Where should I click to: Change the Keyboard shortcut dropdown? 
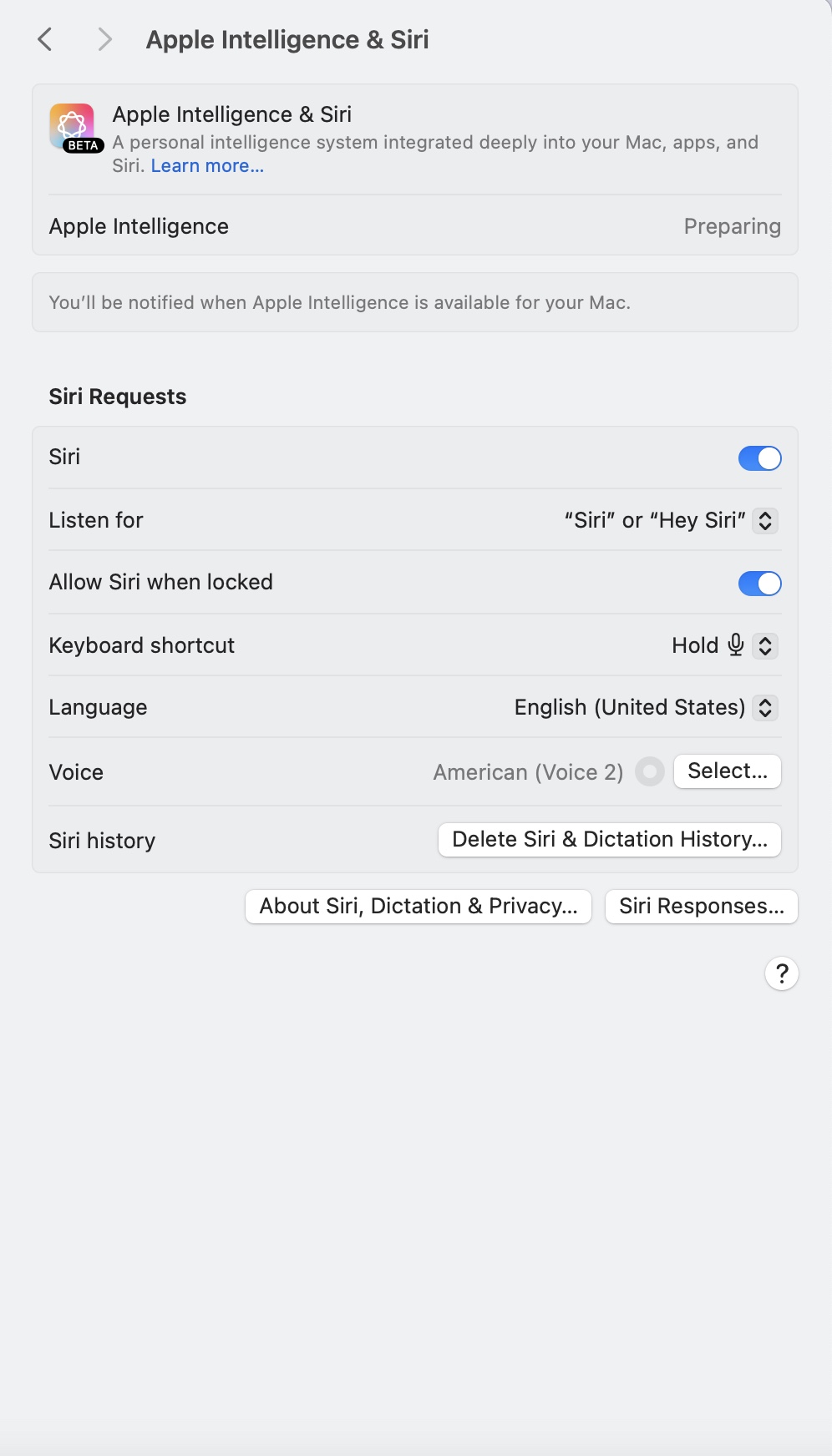(x=725, y=645)
